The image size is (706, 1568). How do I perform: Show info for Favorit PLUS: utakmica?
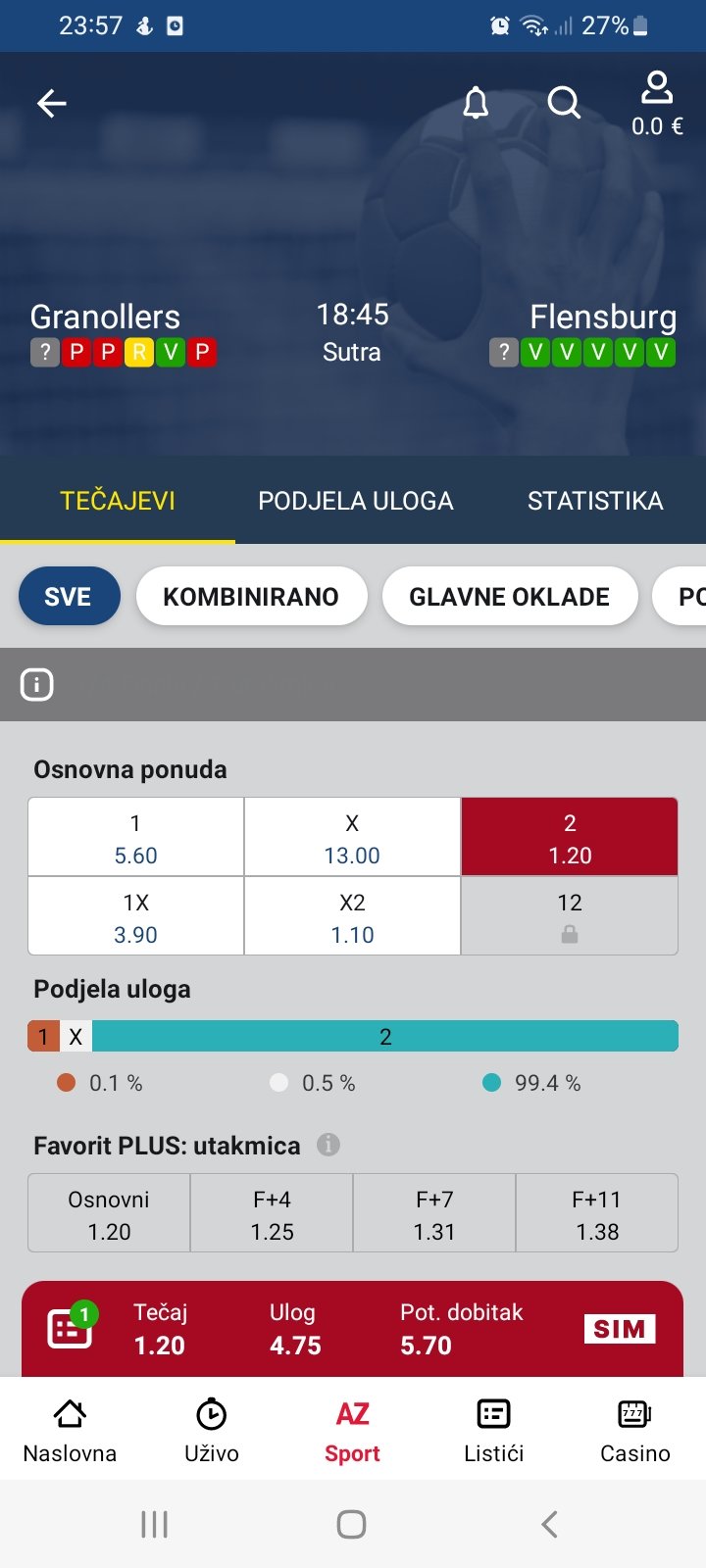coord(328,1145)
